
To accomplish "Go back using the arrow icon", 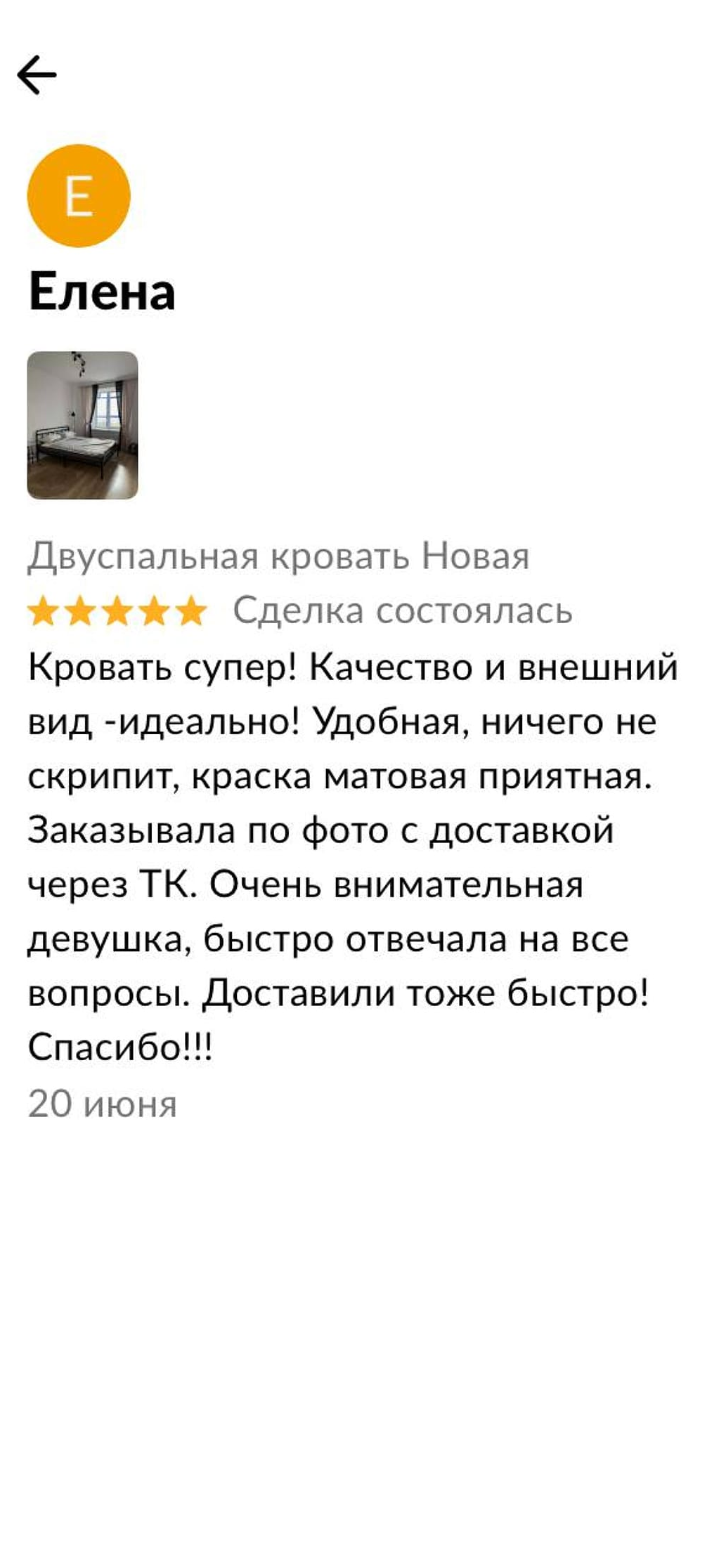I will pyautogui.click(x=37, y=75).
